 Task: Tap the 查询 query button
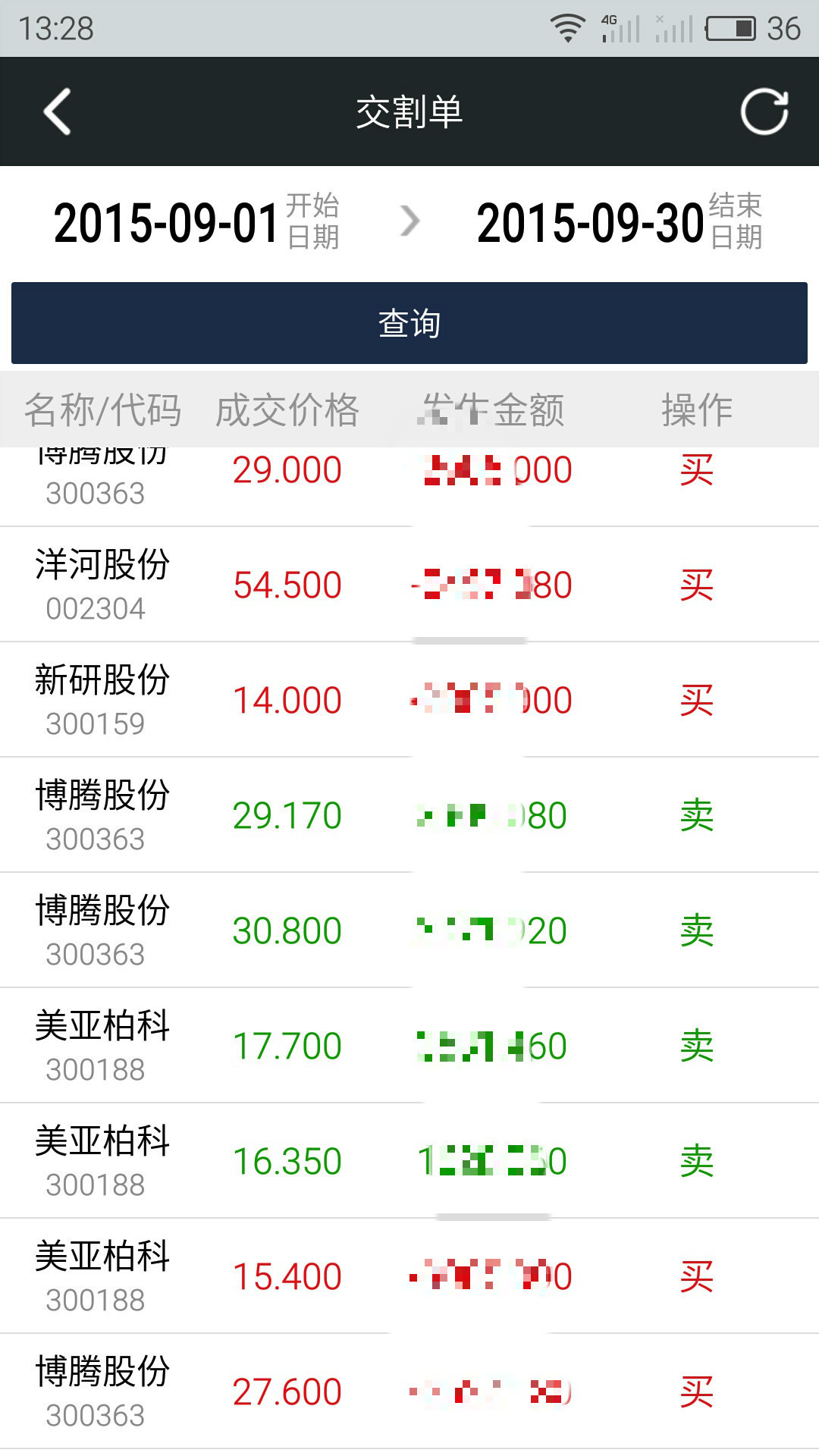[409, 323]
